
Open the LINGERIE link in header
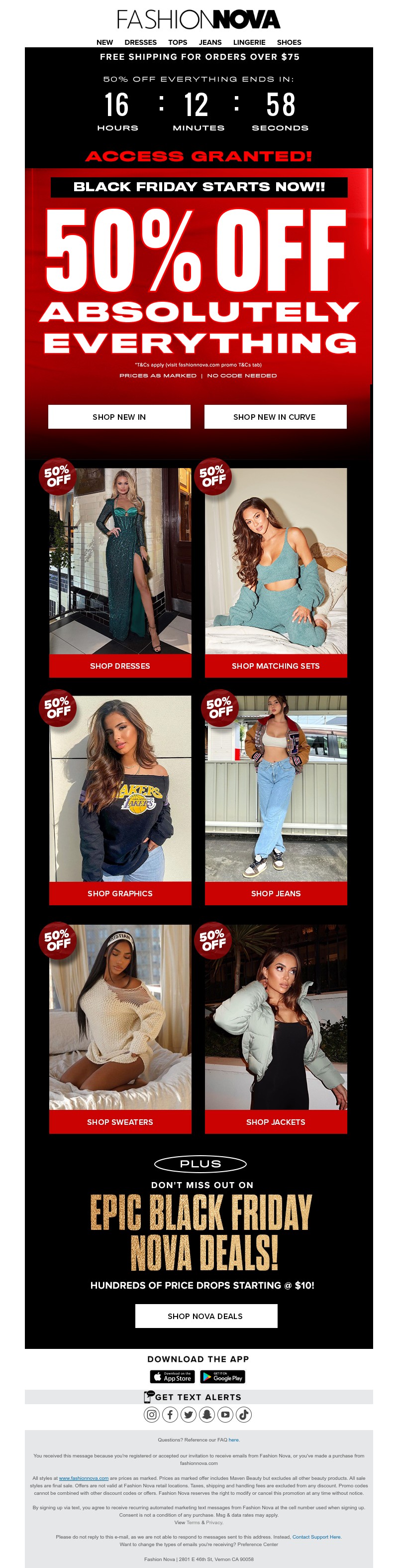pyautogui.click(x=249, y=42)
